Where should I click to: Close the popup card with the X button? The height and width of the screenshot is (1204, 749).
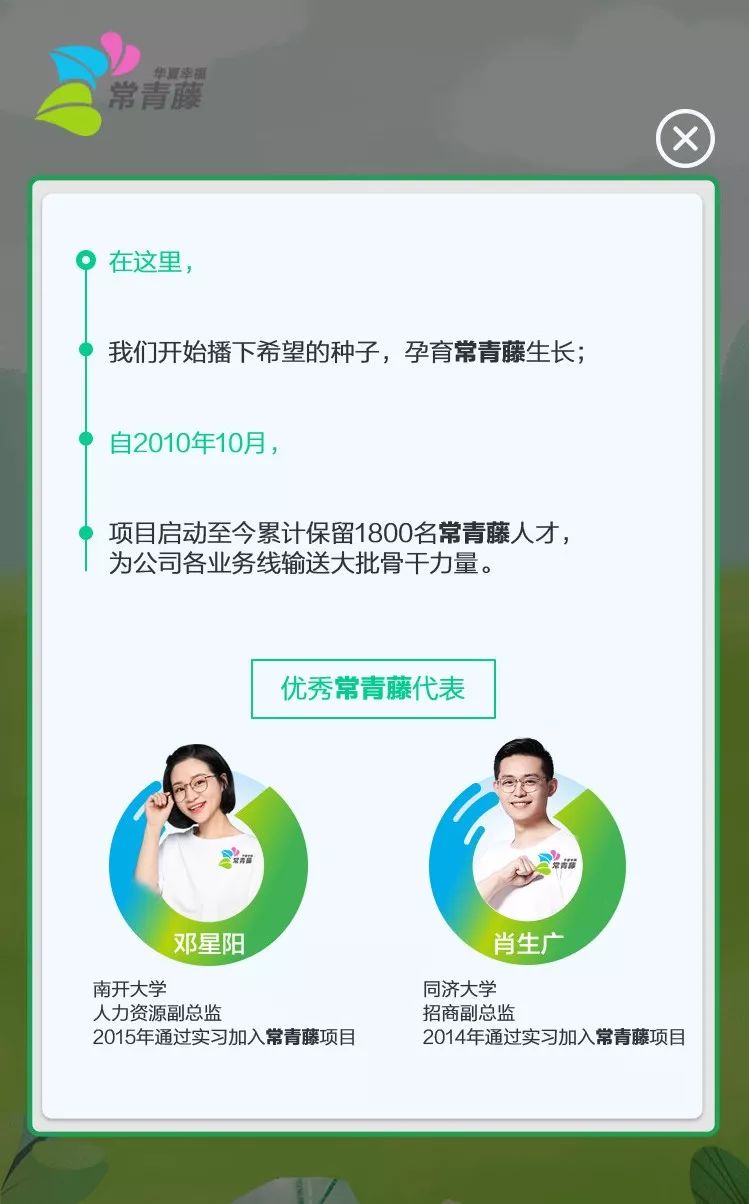[x=685, y=138]
